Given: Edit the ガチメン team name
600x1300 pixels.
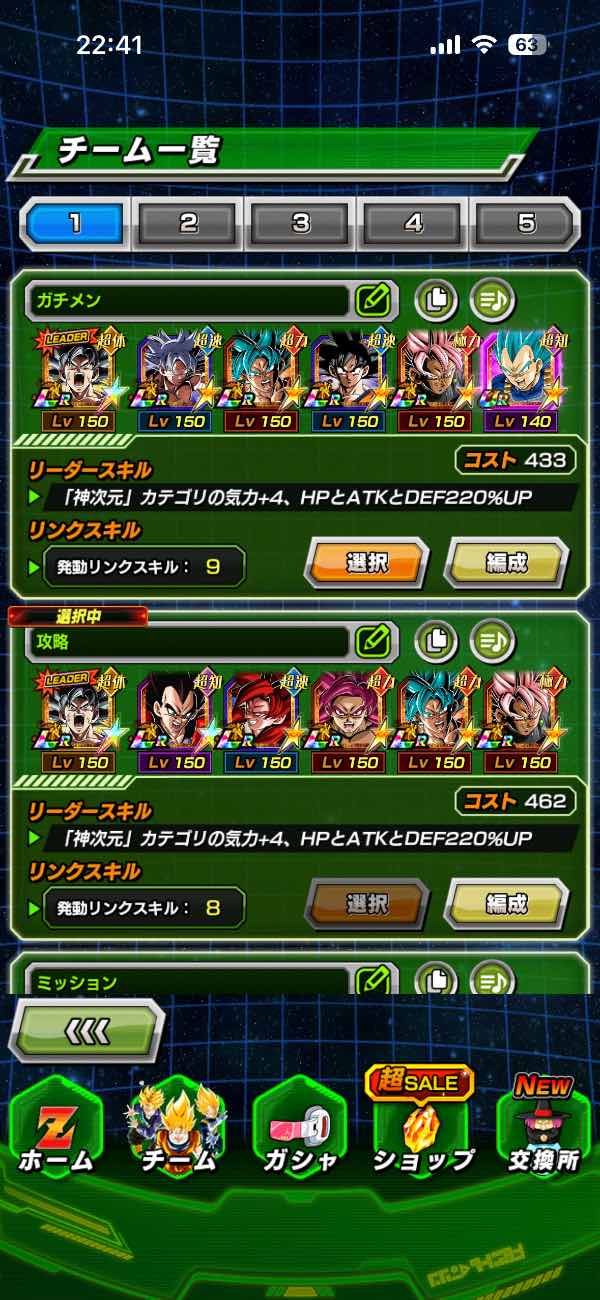Looking at the screenshot, I should 372,299.
